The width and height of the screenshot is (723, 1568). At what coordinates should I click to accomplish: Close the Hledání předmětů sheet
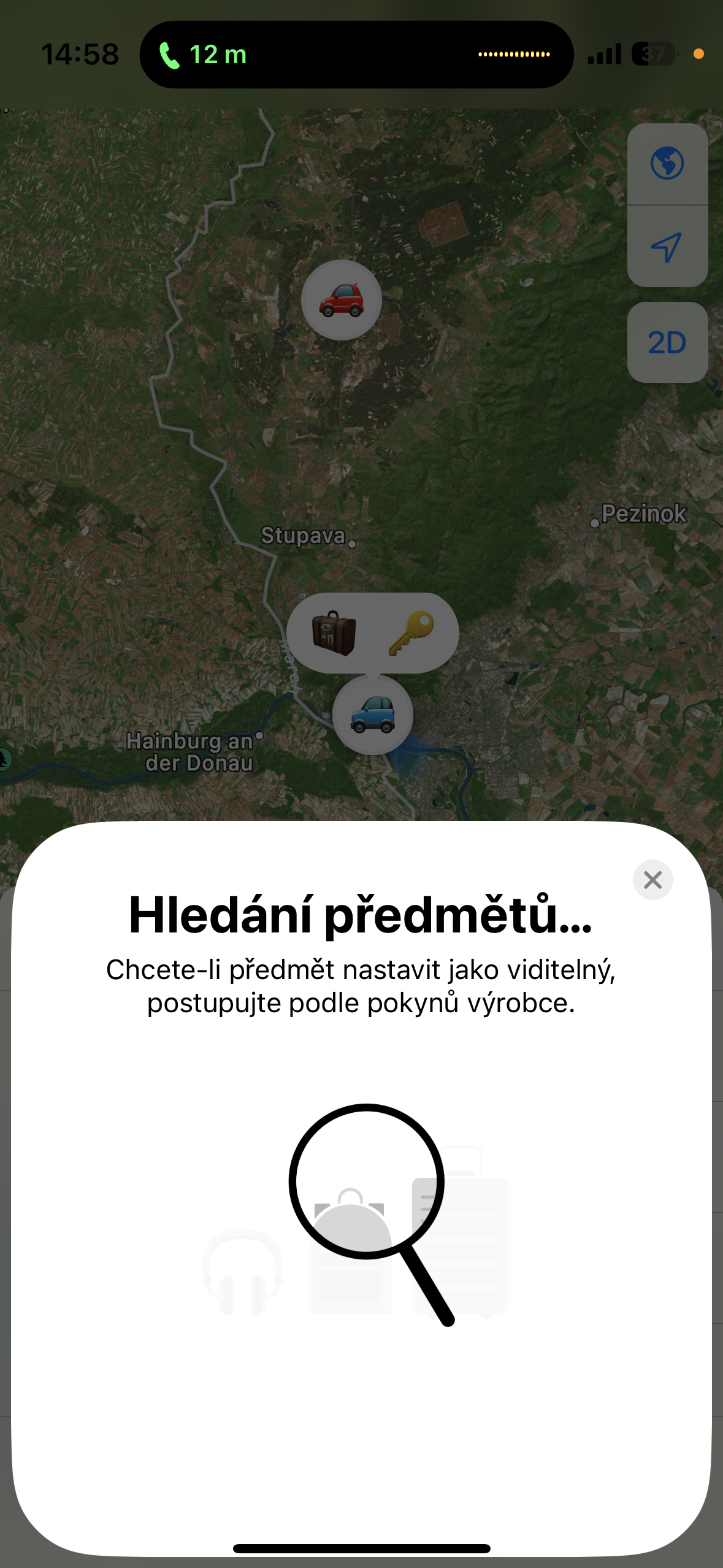652,880
